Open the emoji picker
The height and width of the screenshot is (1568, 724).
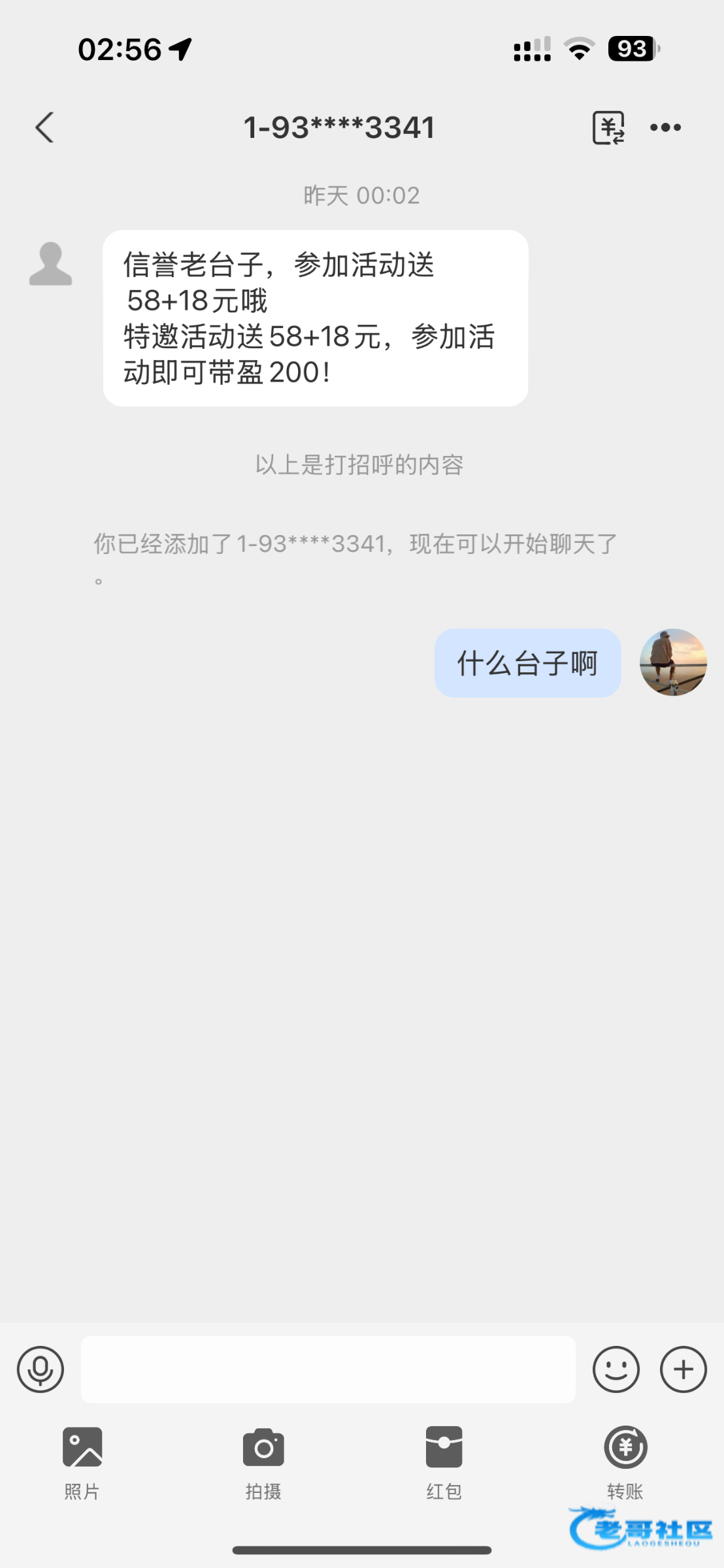(616, 1369)
